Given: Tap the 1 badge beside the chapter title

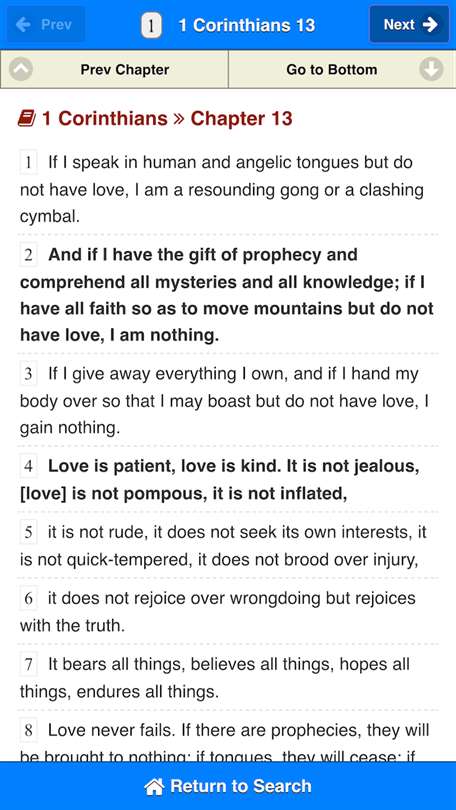Looking at the screenshot, I should coord(151,25).
